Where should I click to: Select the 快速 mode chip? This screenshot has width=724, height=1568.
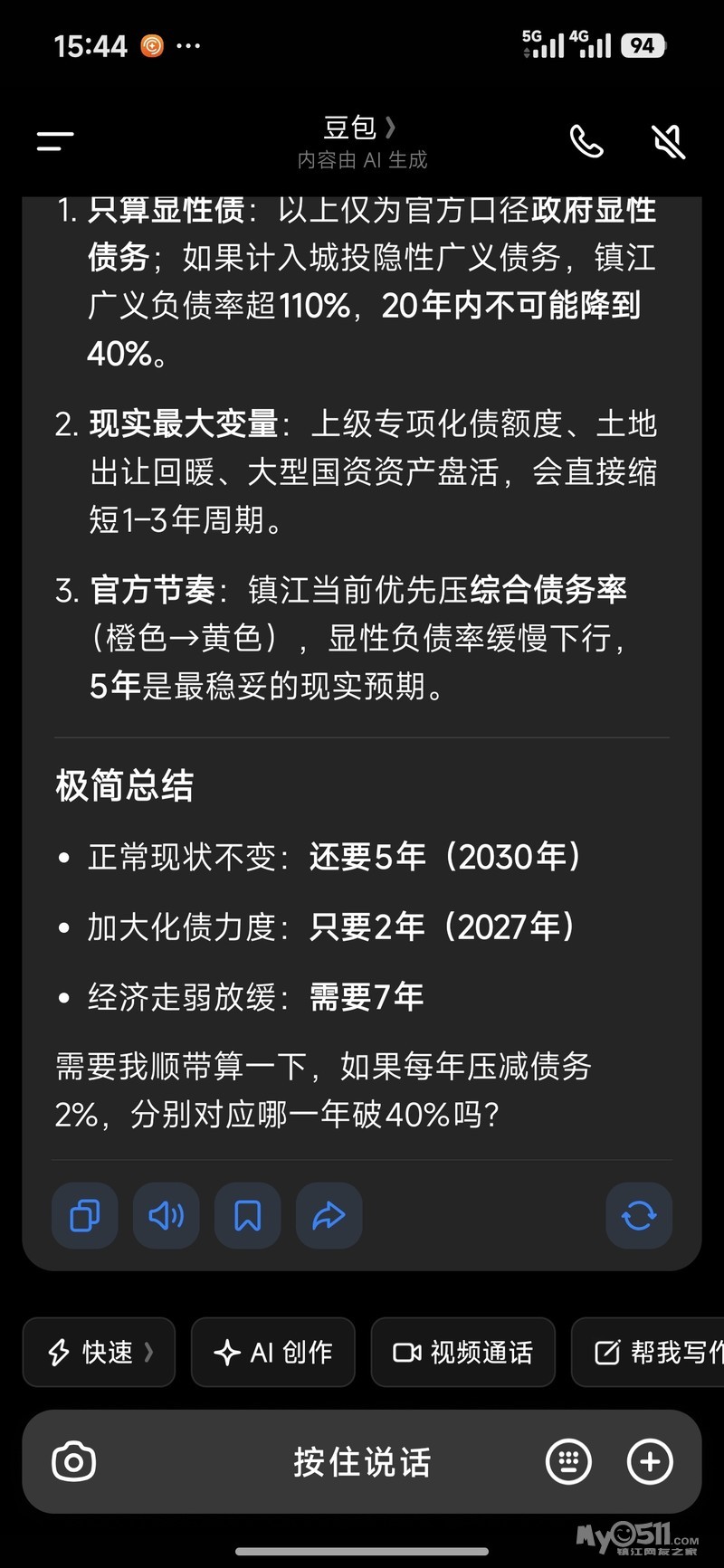click(99, 1352)
